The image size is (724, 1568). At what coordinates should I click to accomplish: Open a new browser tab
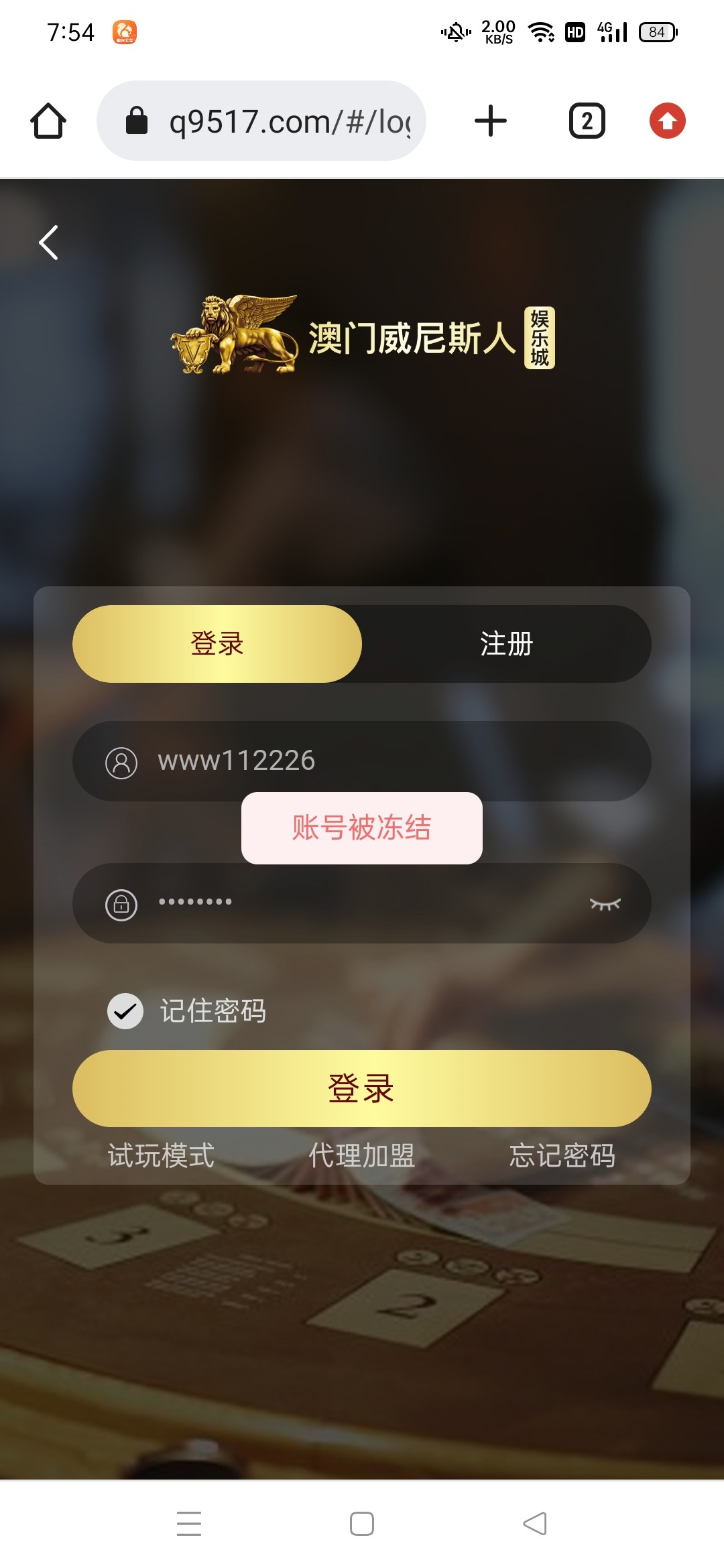pos(491,121)
